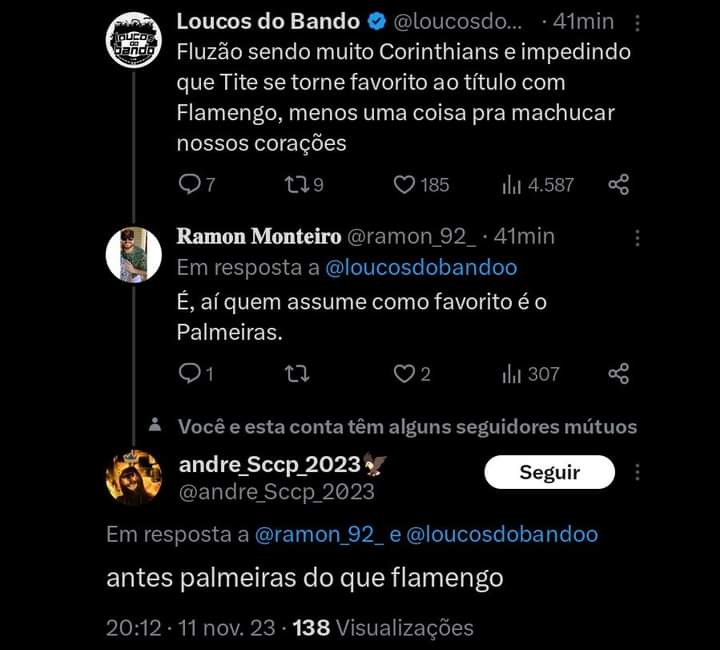
Task: Open the overflow menu next to Seguir
Action: (x=638, y=473)
